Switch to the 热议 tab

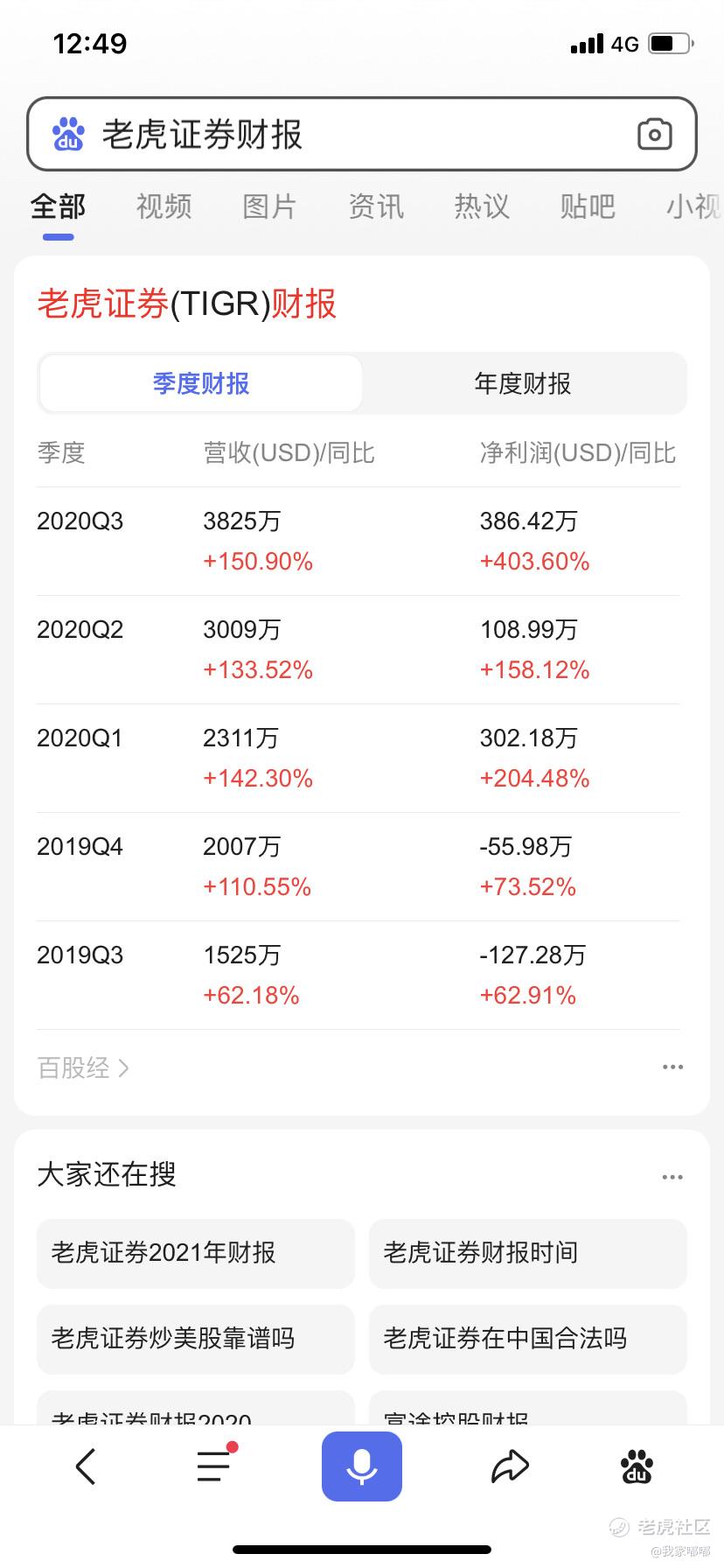point(482,206)
